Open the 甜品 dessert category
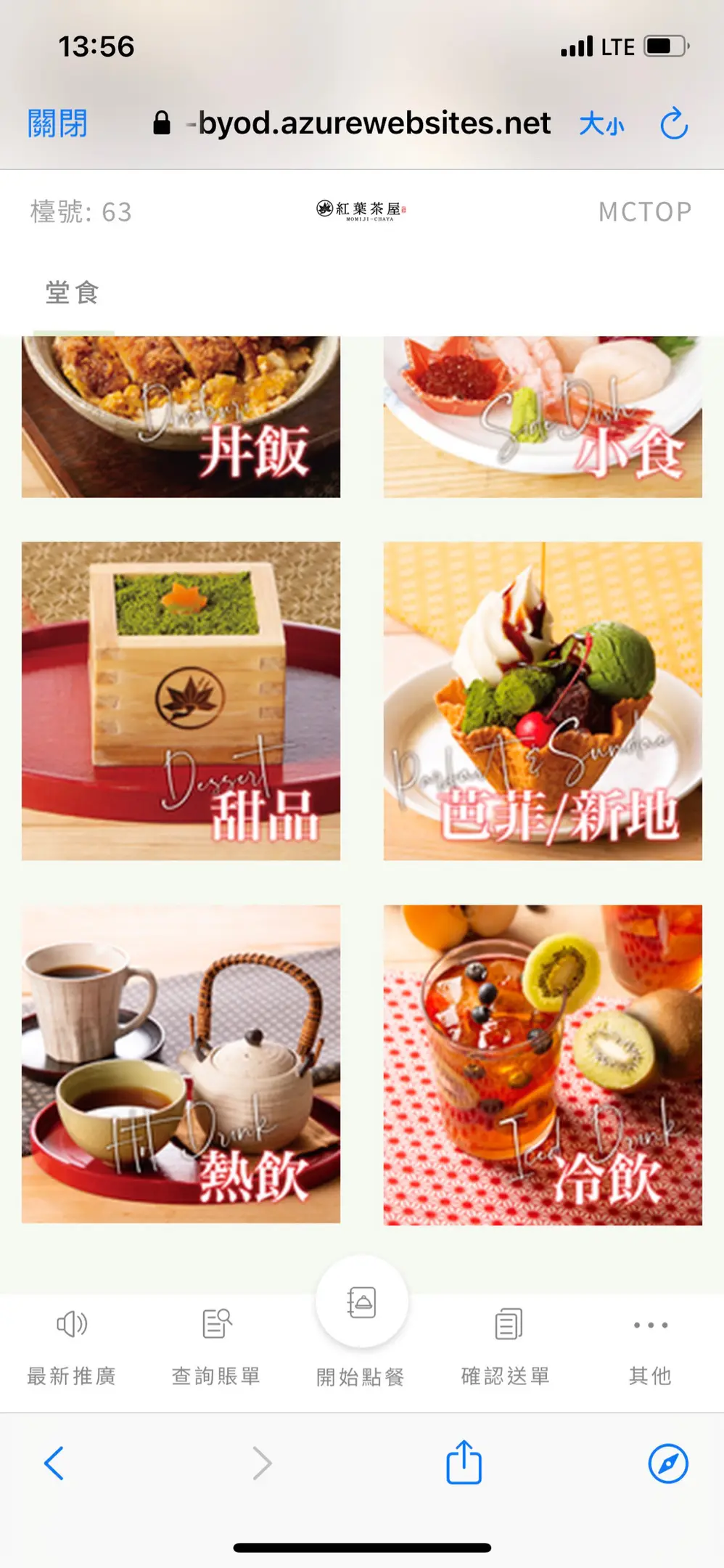The image size is (724, 1568). click(181, 701)
